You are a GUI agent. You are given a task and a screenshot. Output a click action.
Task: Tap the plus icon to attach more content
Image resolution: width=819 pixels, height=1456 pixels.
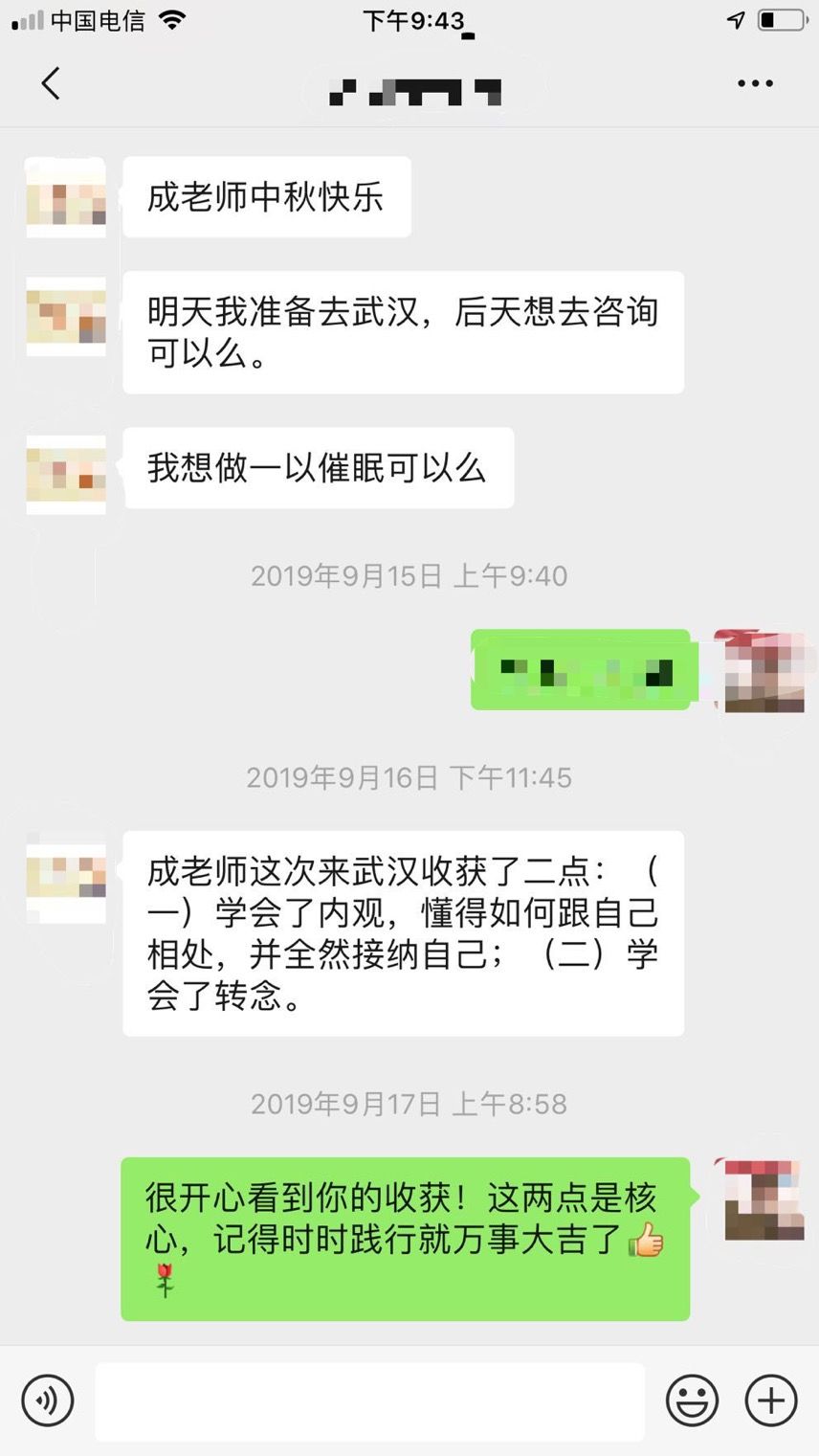point(770,1400)
